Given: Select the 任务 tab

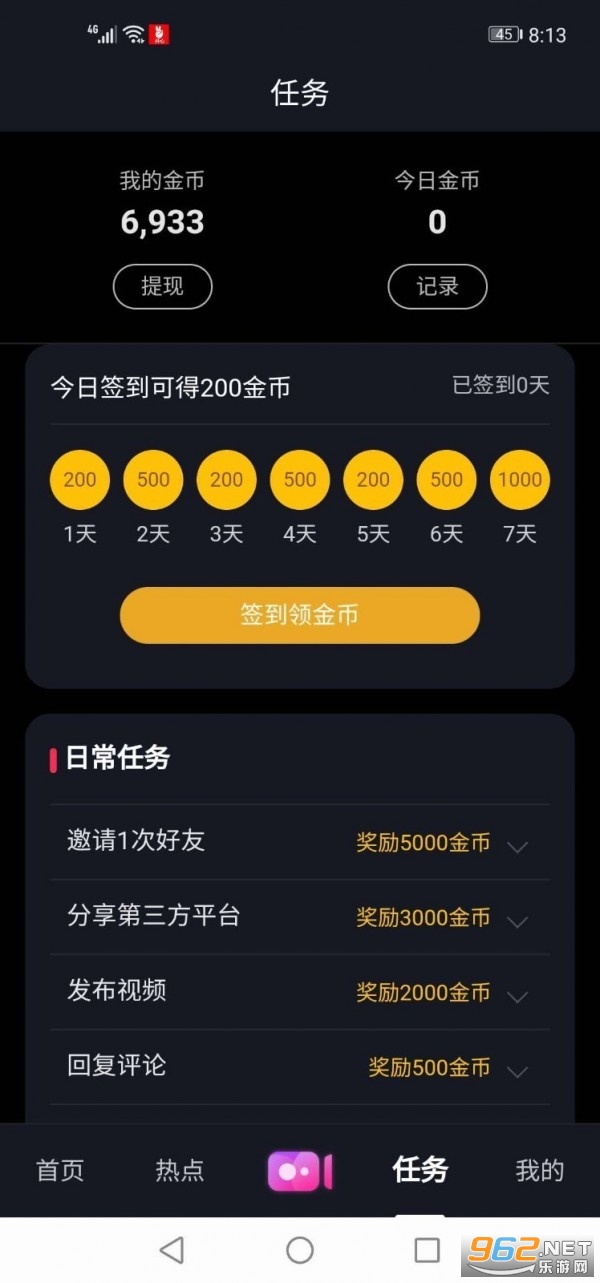Looking at the screenshot, I should tap(420, 1170).
